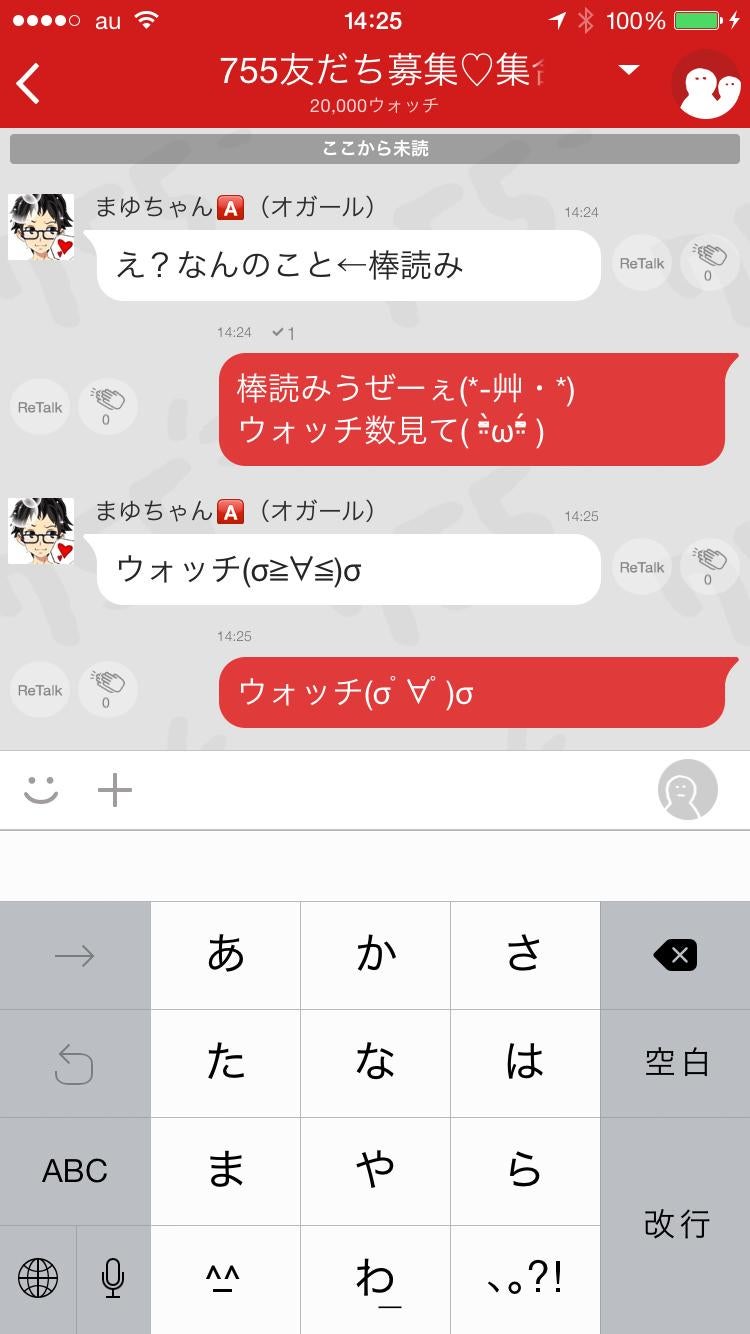Tap the plus icon to attach content
This screenshot has width=750, height=1334.
[x=114, y=789]
